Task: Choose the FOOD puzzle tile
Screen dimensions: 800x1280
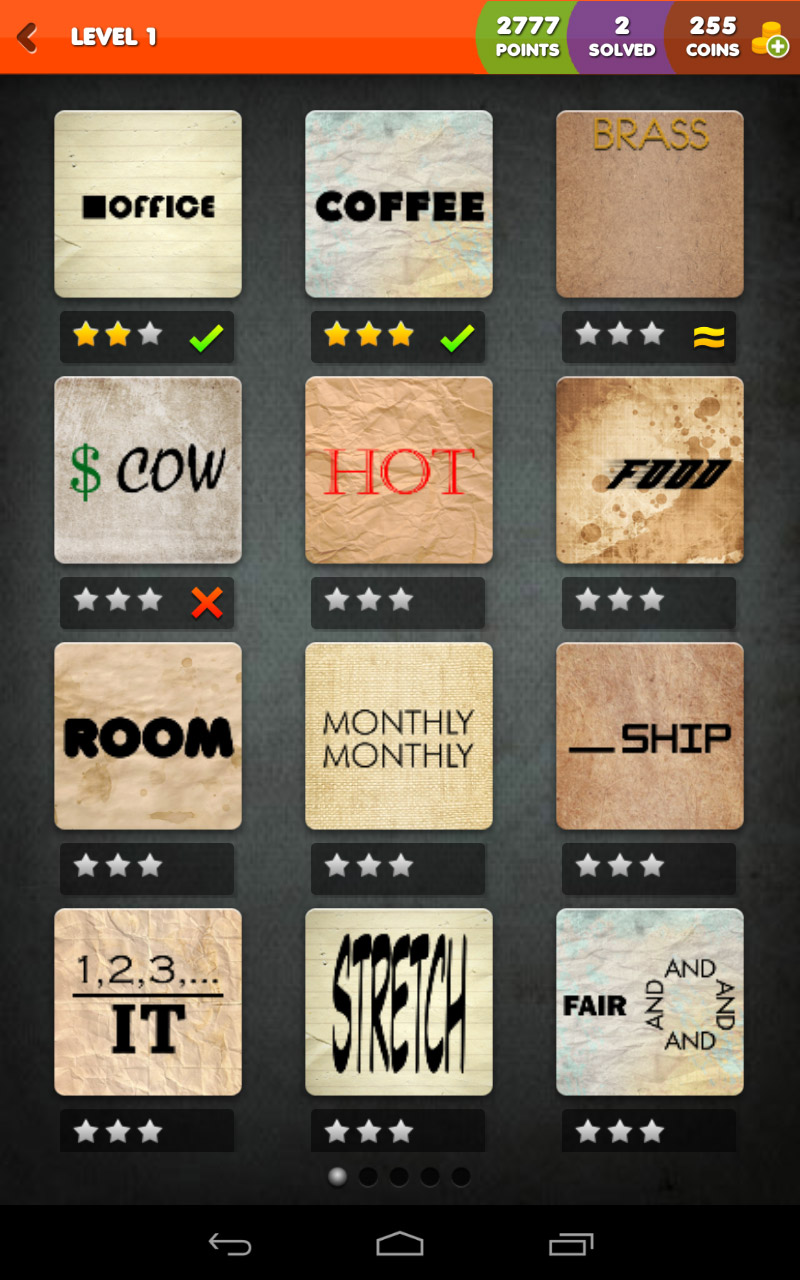Action: coord(650,470)
